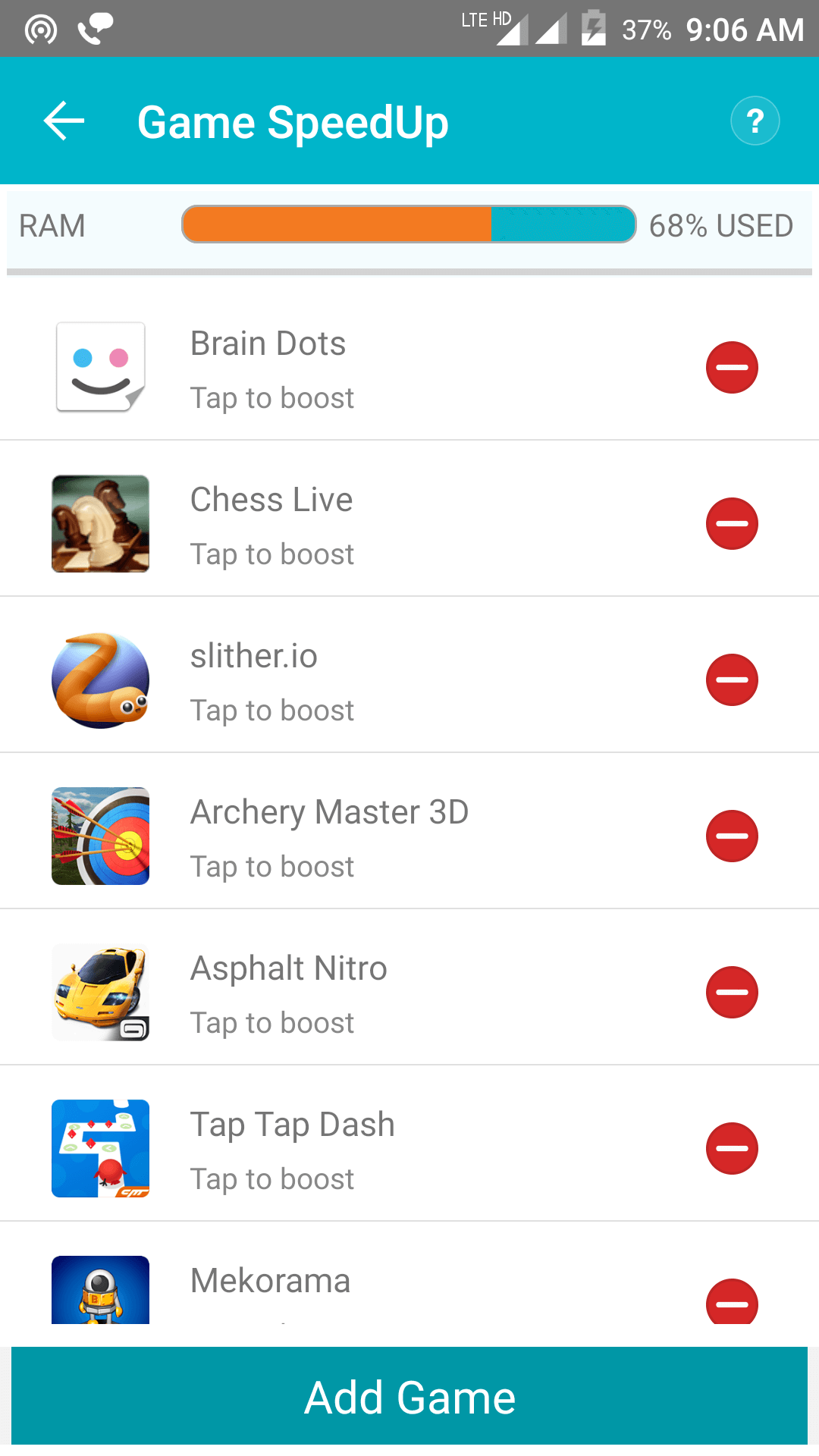The width and height of the screenshot is (819, 1456).
Task: Remove Tap Tap Dash from boosting
Action: pyautogui.click(x=731, y=1149)
